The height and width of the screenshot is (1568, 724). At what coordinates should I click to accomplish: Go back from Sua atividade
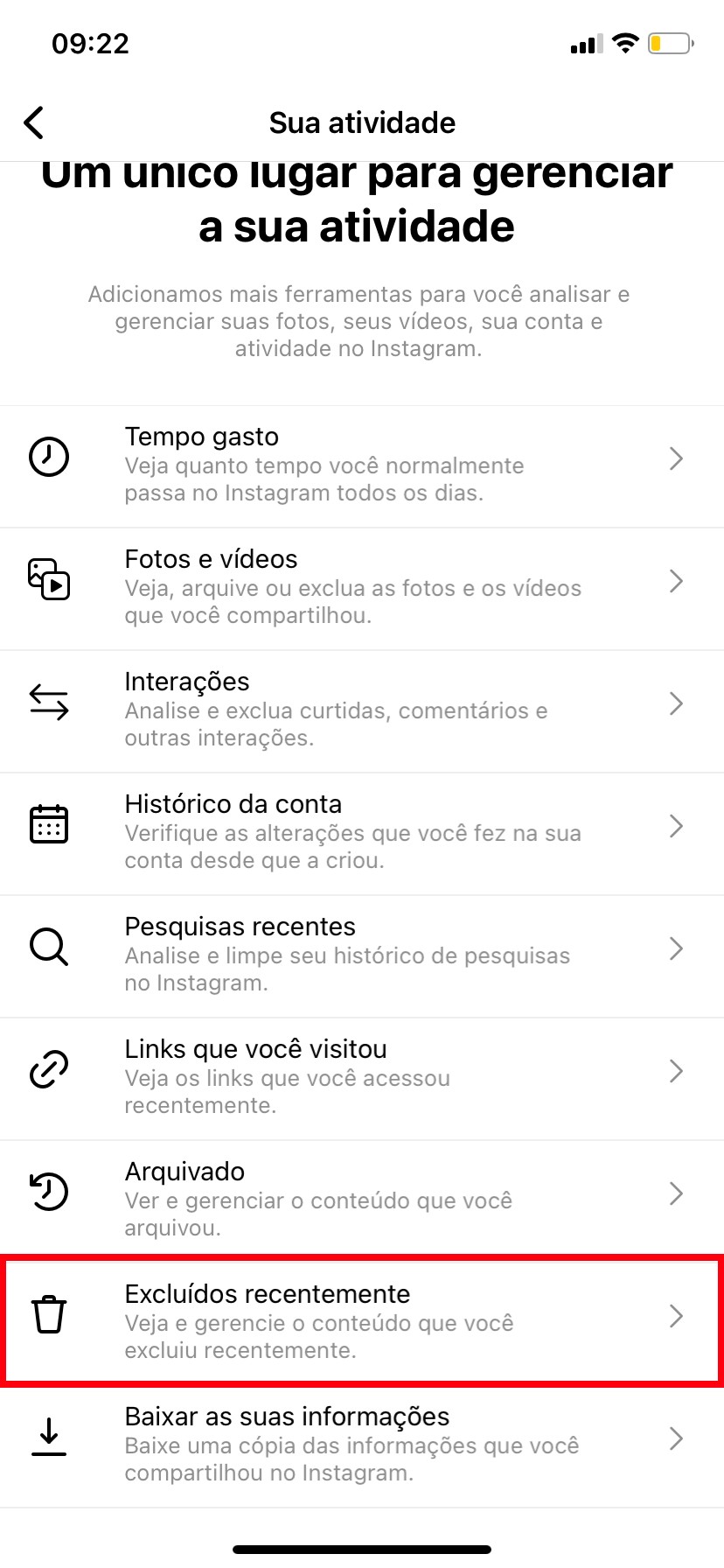point(34,123)
